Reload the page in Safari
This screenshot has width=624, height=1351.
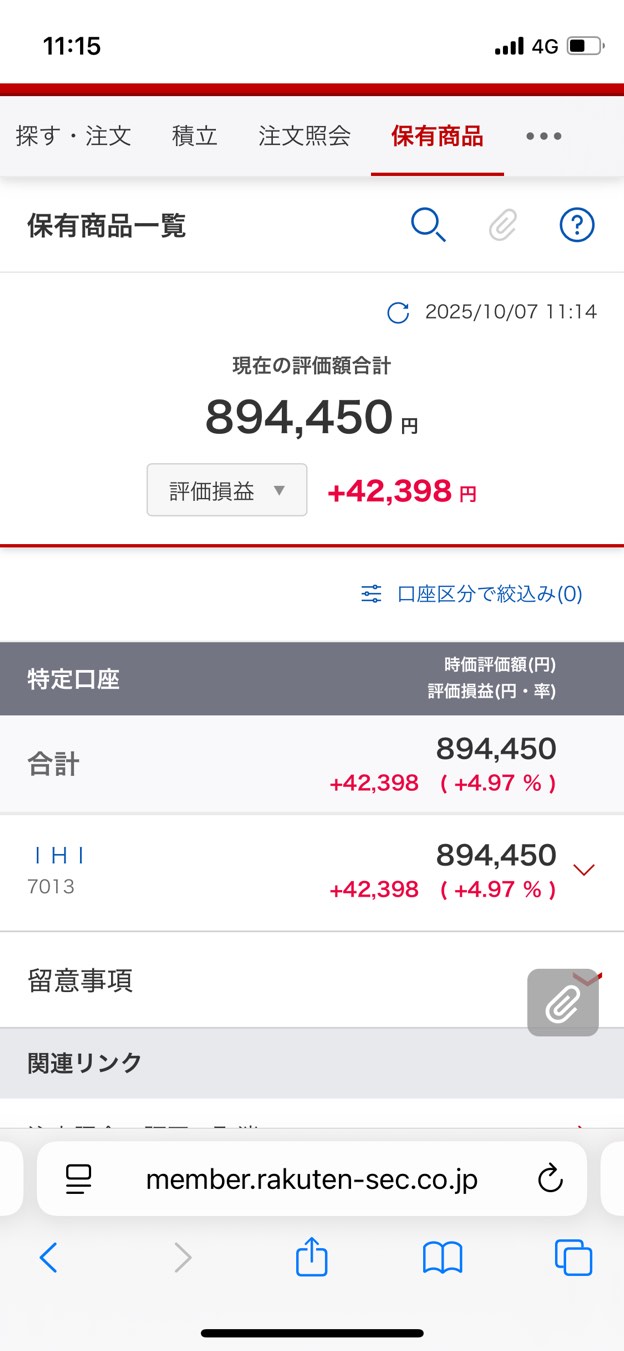pyautogui.click(x=550, y=1179)
